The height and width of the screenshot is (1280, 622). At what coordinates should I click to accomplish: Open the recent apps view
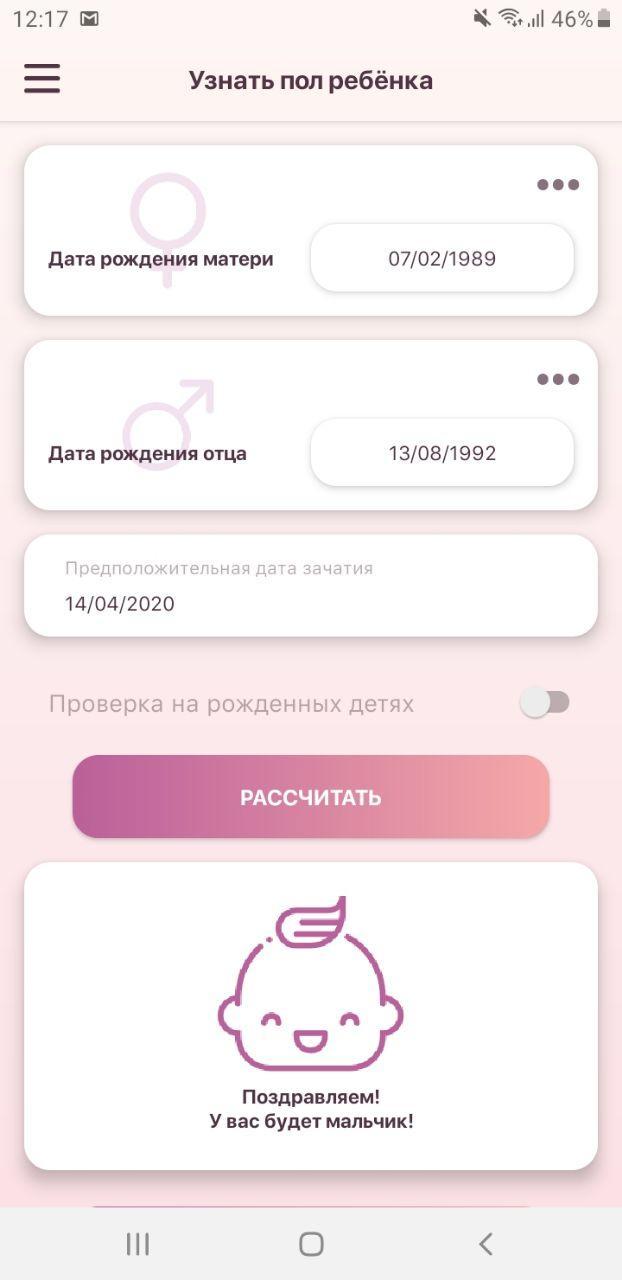pyautogui.click(x=137, y=1244)
